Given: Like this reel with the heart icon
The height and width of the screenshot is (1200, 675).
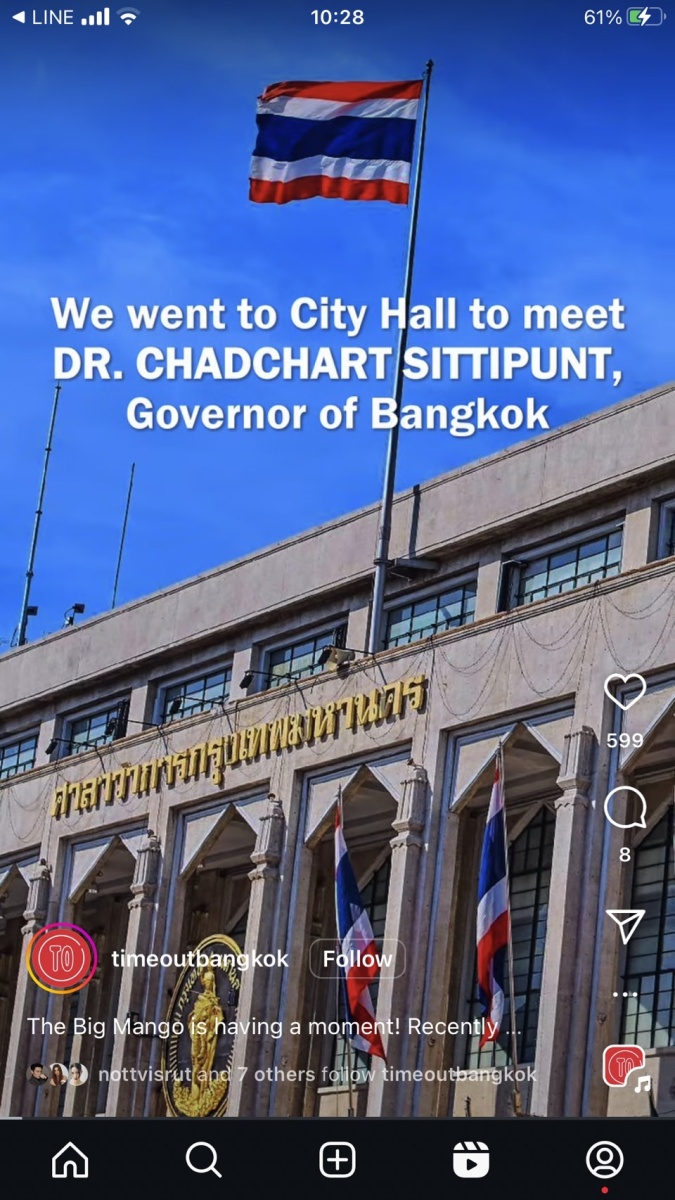Looking at the screenshot, I should 625,692.
